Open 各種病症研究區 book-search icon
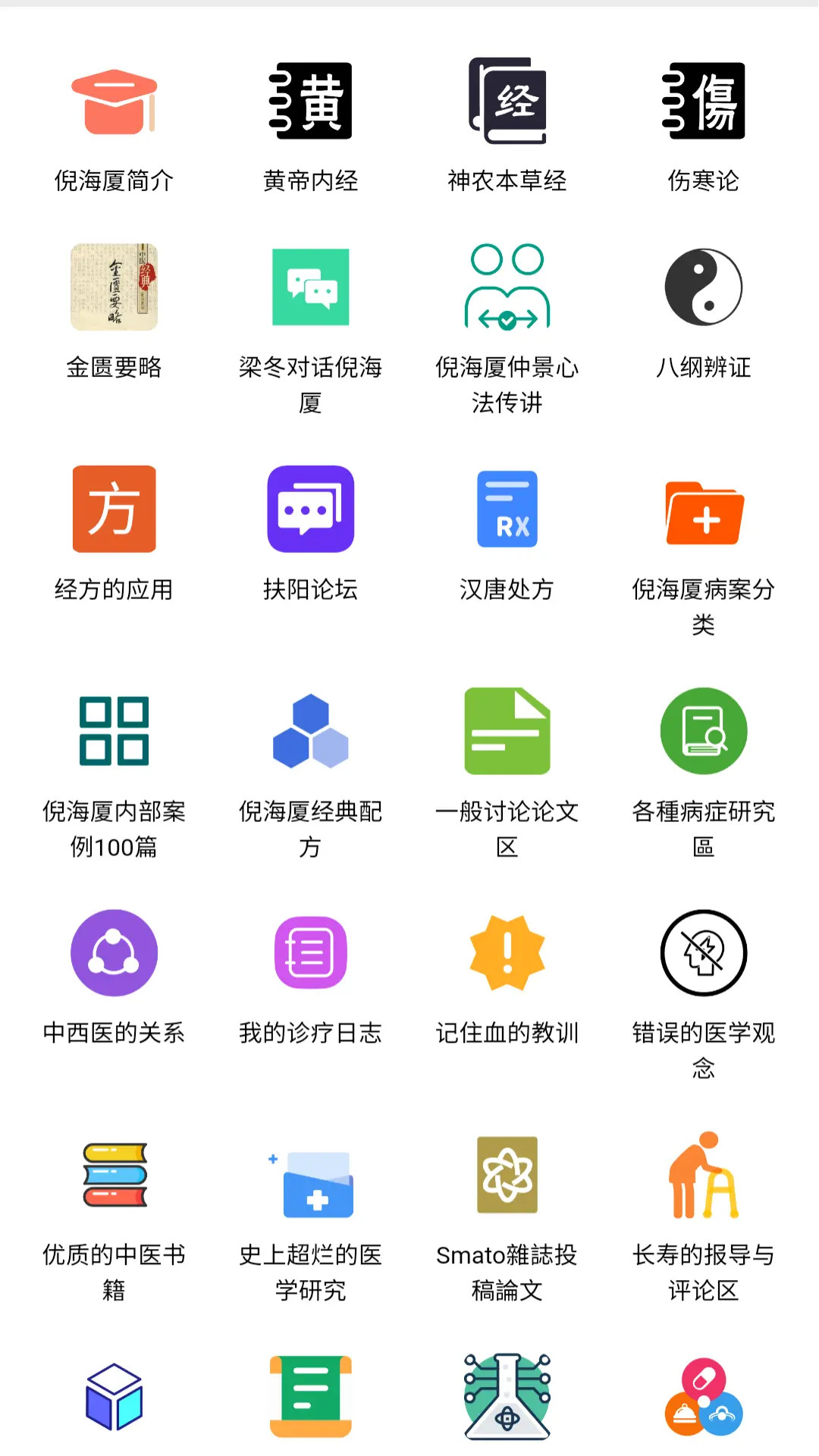 coord(703,730)
